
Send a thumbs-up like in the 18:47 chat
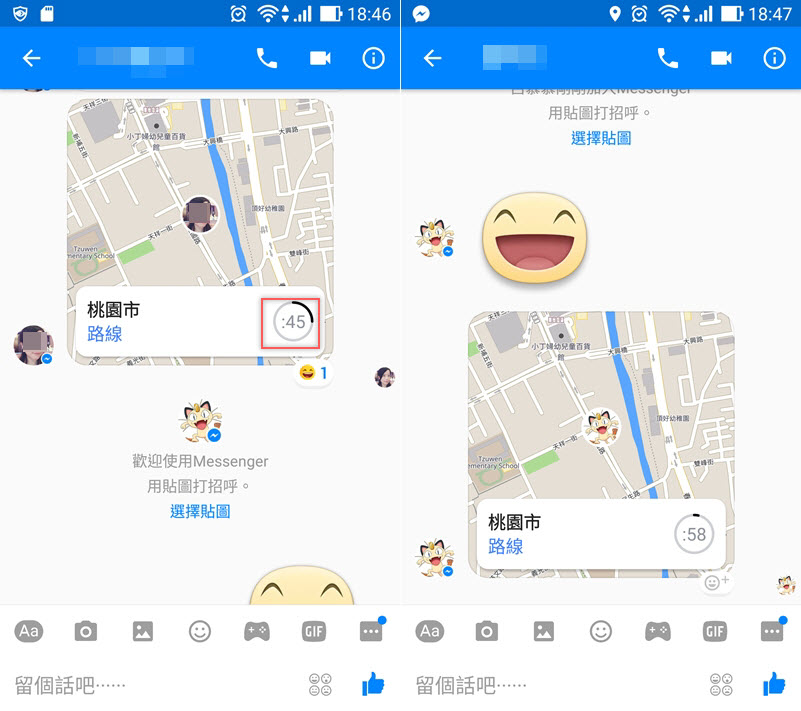[x=774, y=684]
